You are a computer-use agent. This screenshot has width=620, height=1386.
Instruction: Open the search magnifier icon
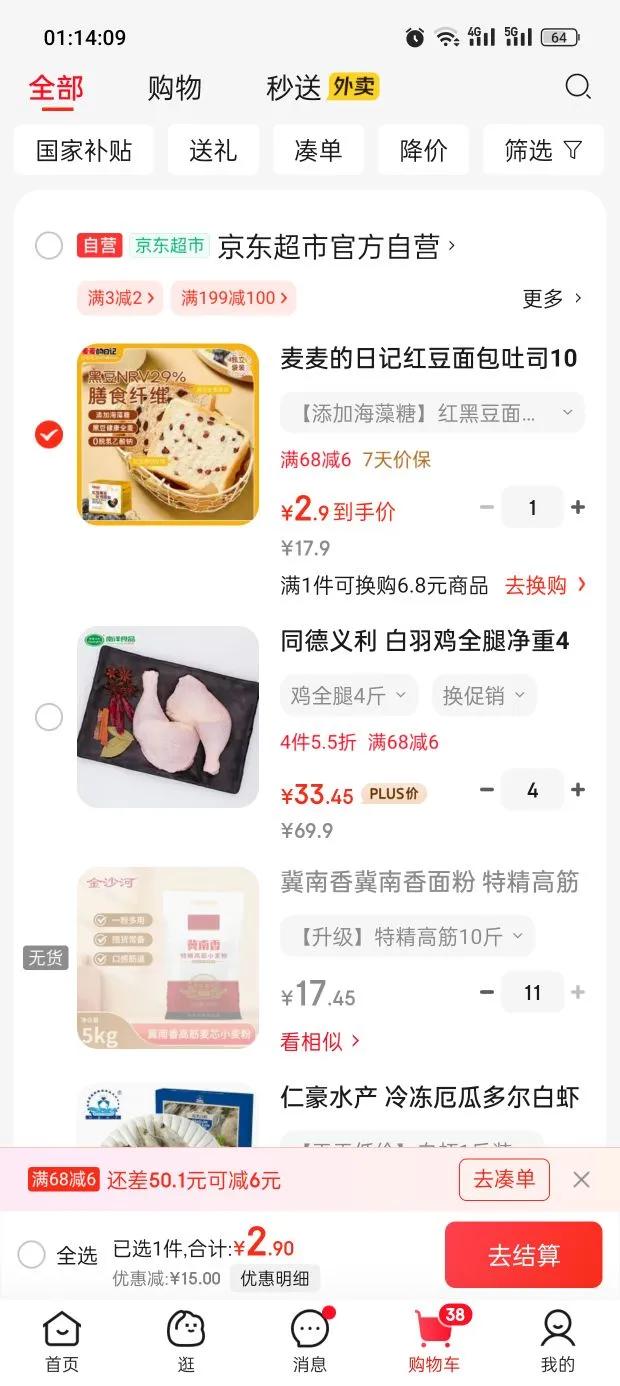point(578,87)
